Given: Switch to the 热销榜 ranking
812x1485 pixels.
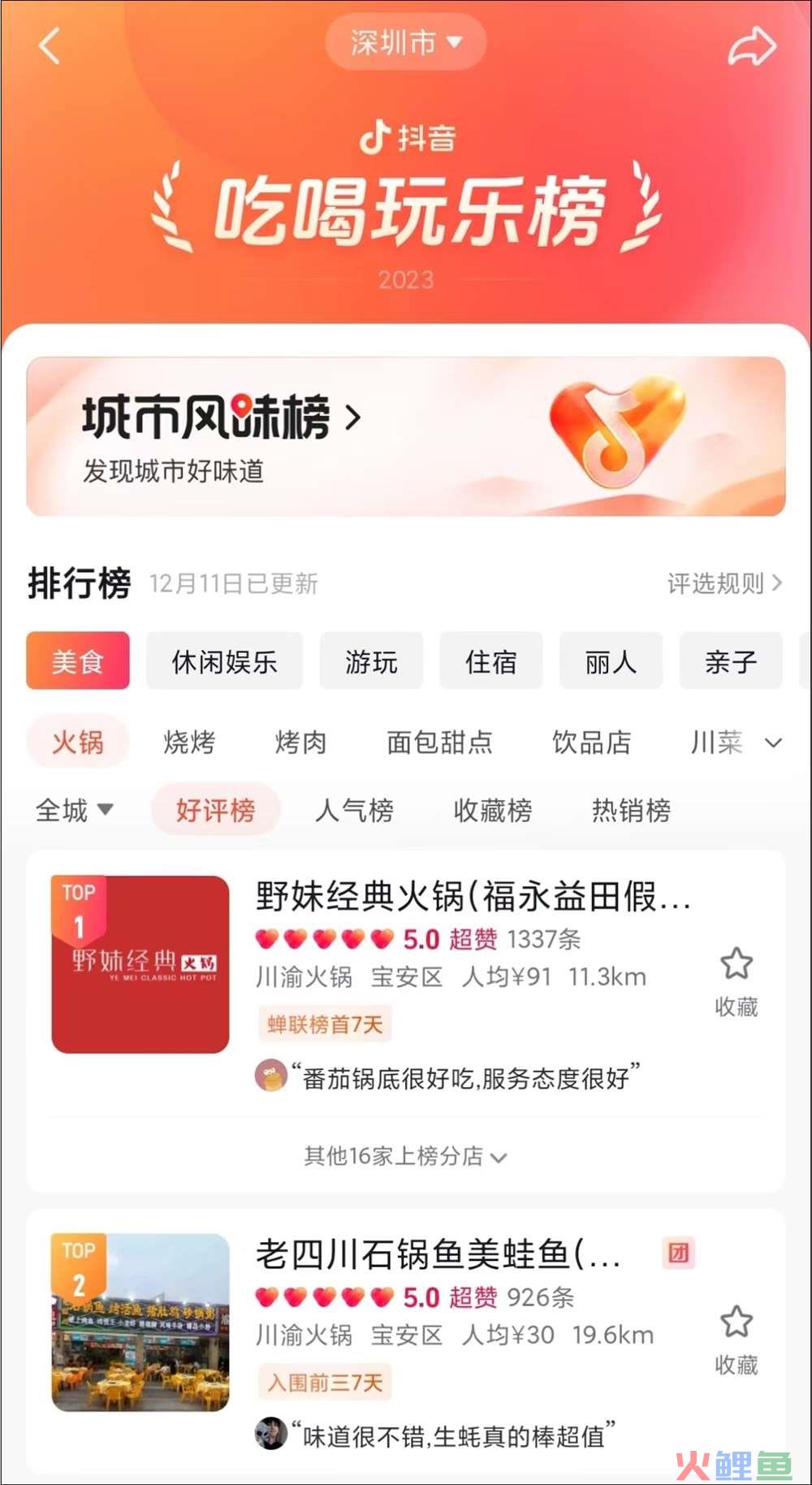Looking at the screenshot, I should click(631, 810).
